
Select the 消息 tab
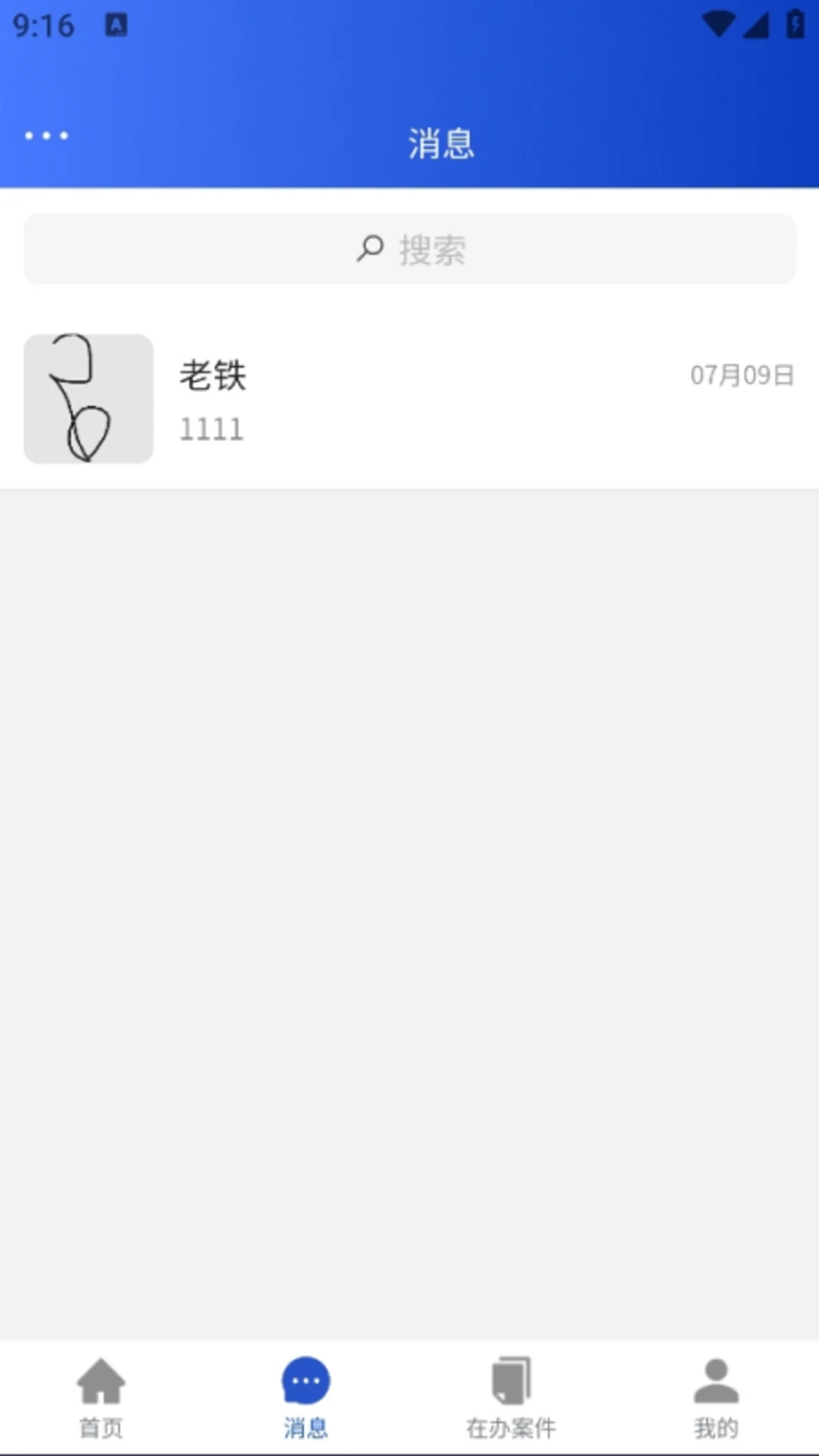[x=306, y=1397]
